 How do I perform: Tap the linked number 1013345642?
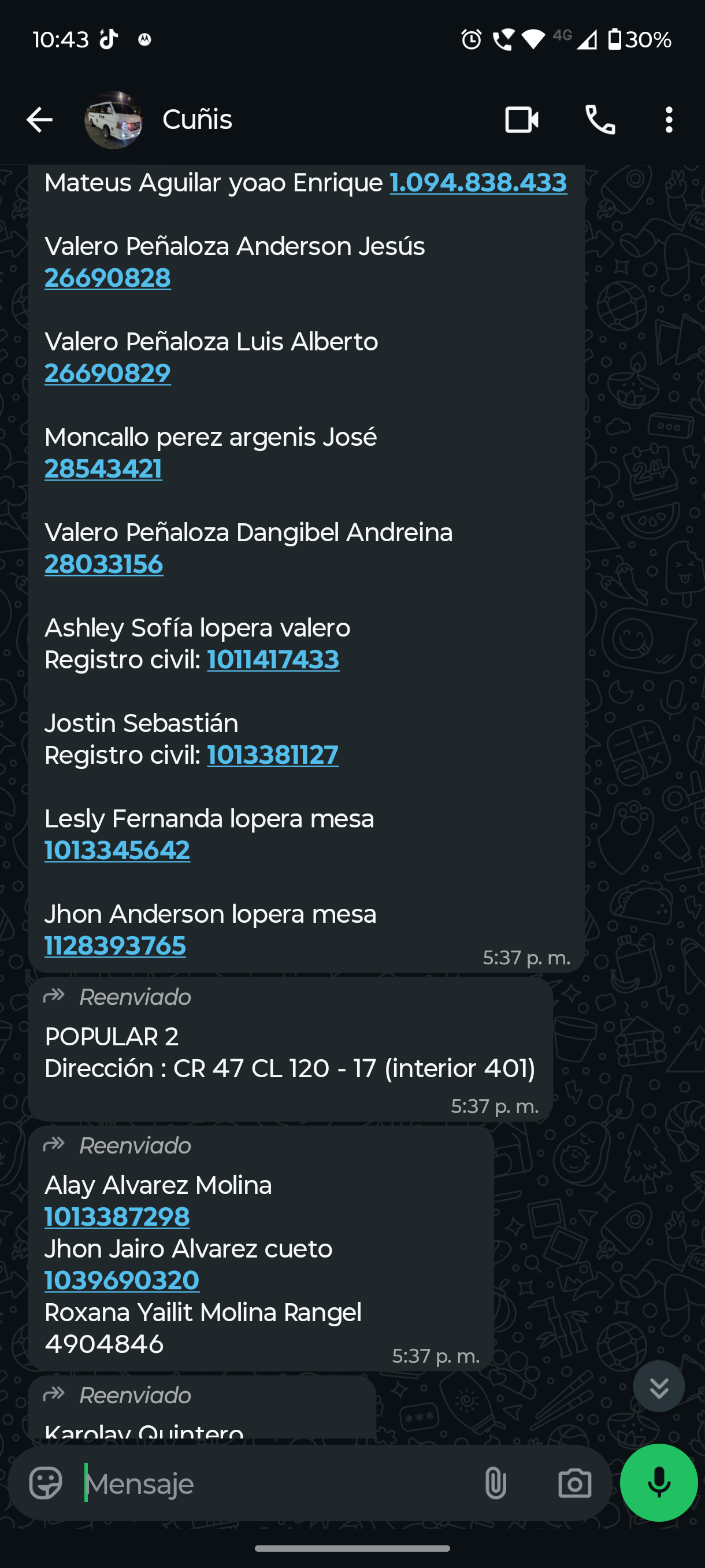pos(117,850)
